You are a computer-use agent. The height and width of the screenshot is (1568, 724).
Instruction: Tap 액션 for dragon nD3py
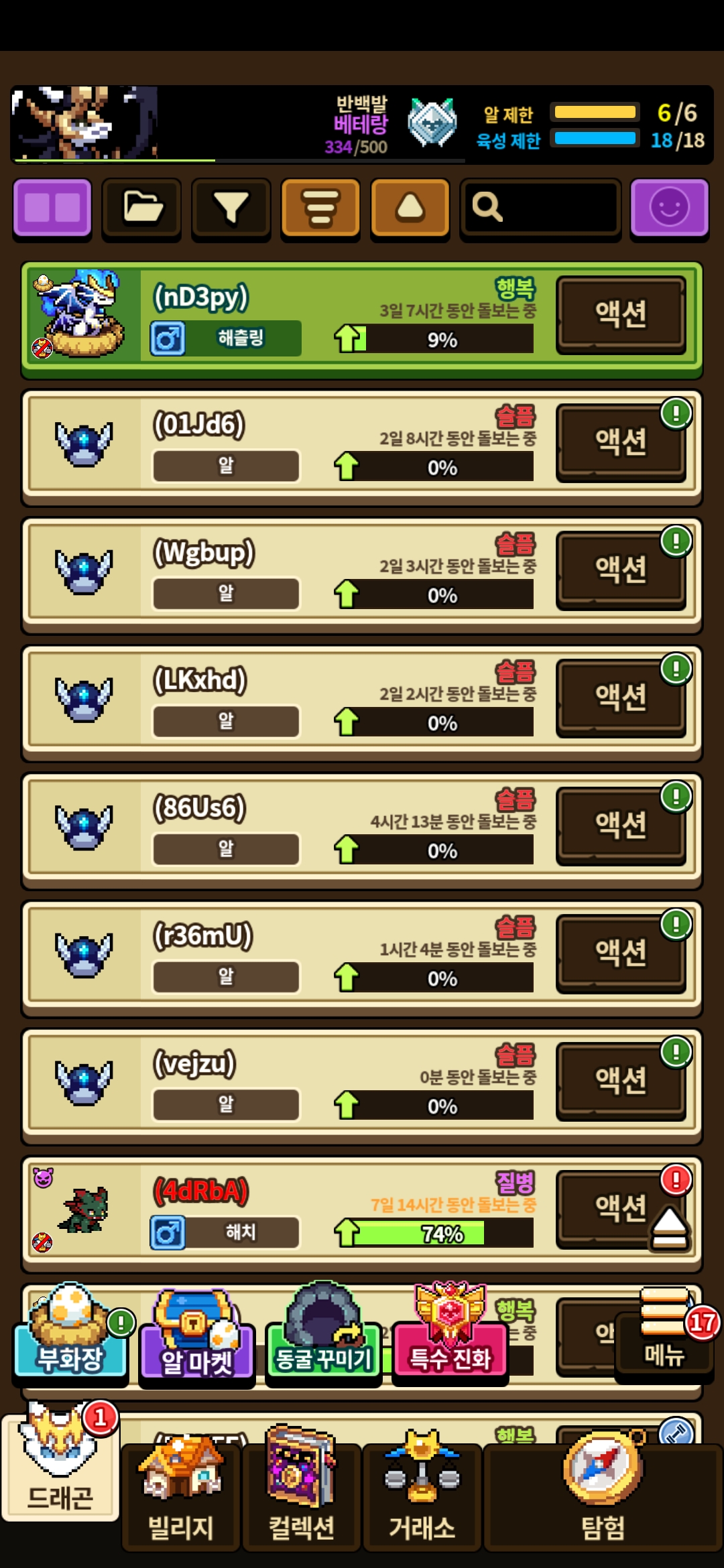[x=621, y=314]
